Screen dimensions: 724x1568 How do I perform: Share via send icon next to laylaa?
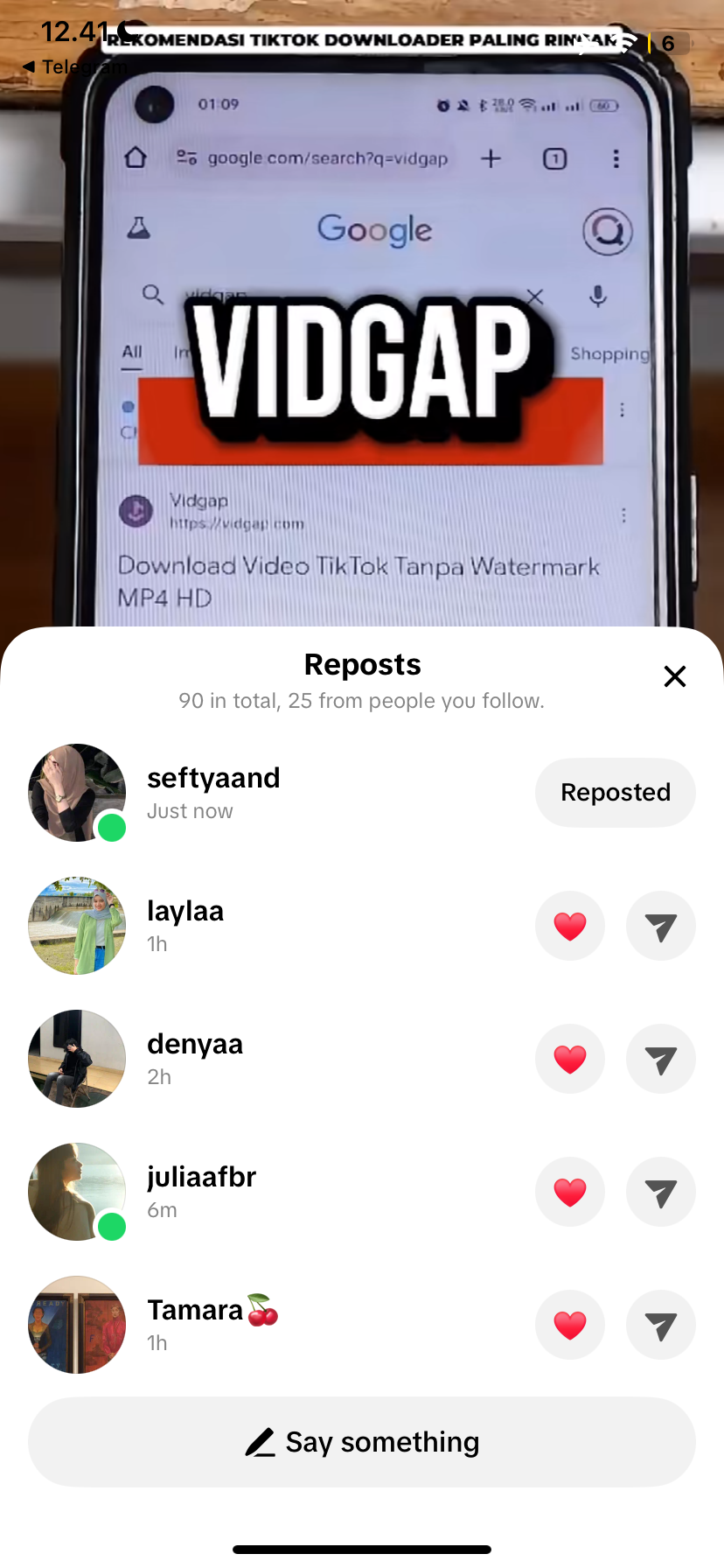coord(660,926)
